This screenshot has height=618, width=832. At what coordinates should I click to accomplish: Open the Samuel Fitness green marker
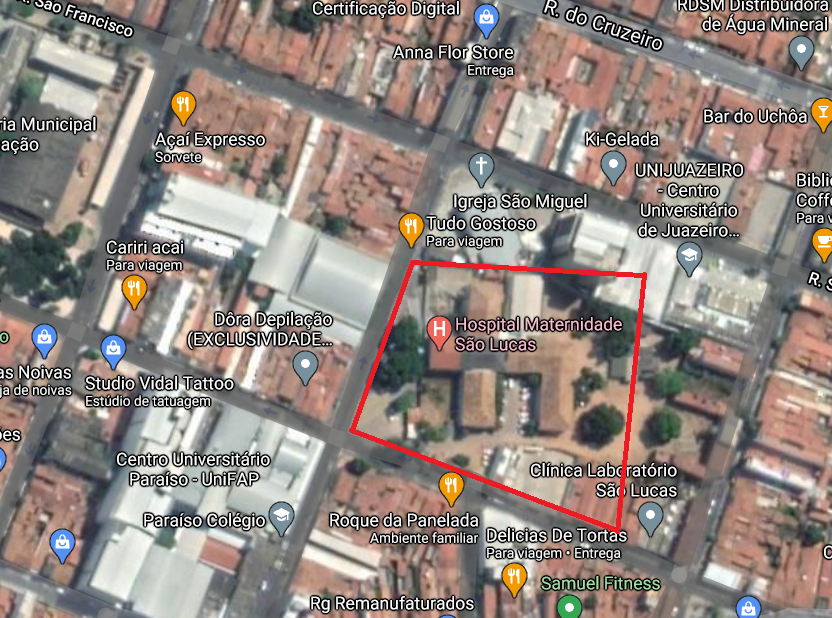click(569, 606)
